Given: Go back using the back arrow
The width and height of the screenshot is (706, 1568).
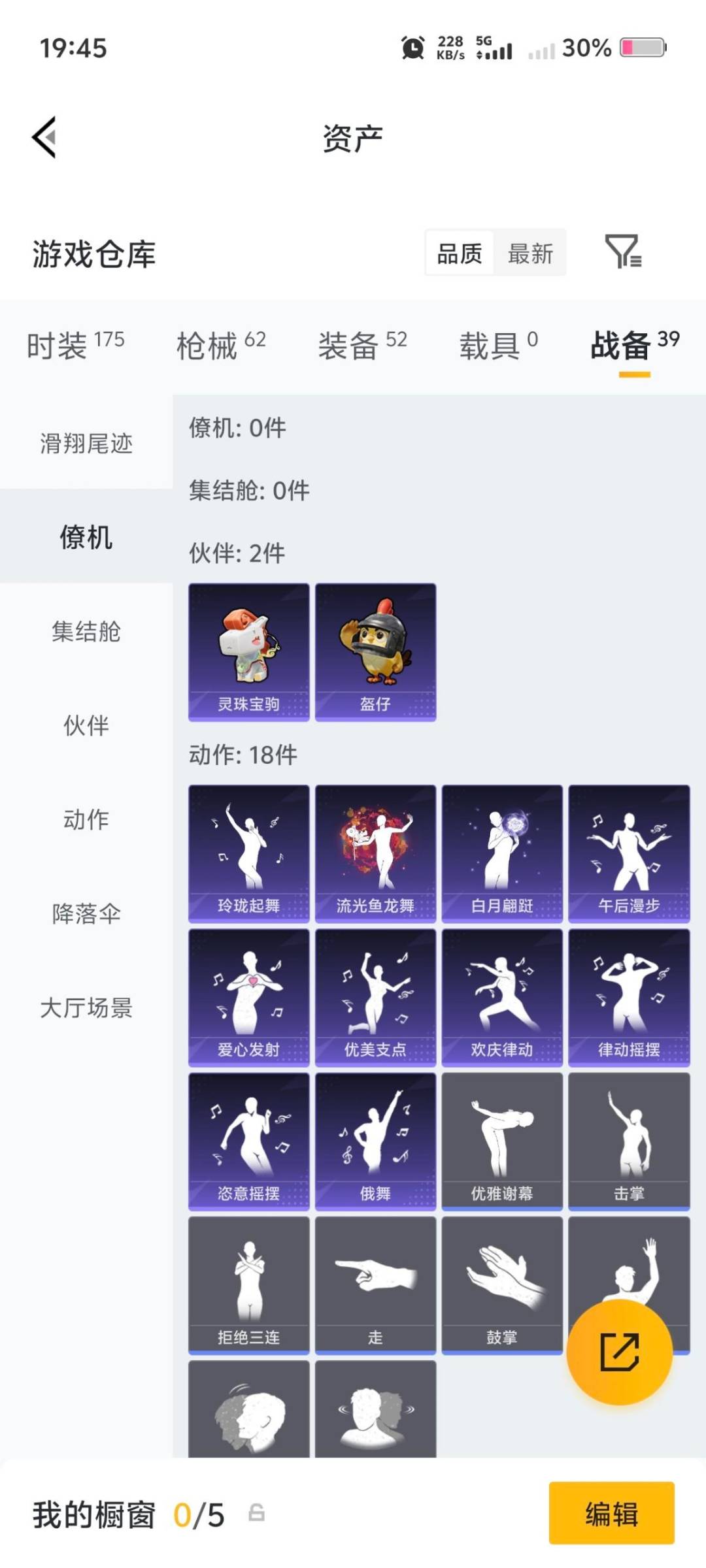Looking at the screenshot, I should point(44,138).
